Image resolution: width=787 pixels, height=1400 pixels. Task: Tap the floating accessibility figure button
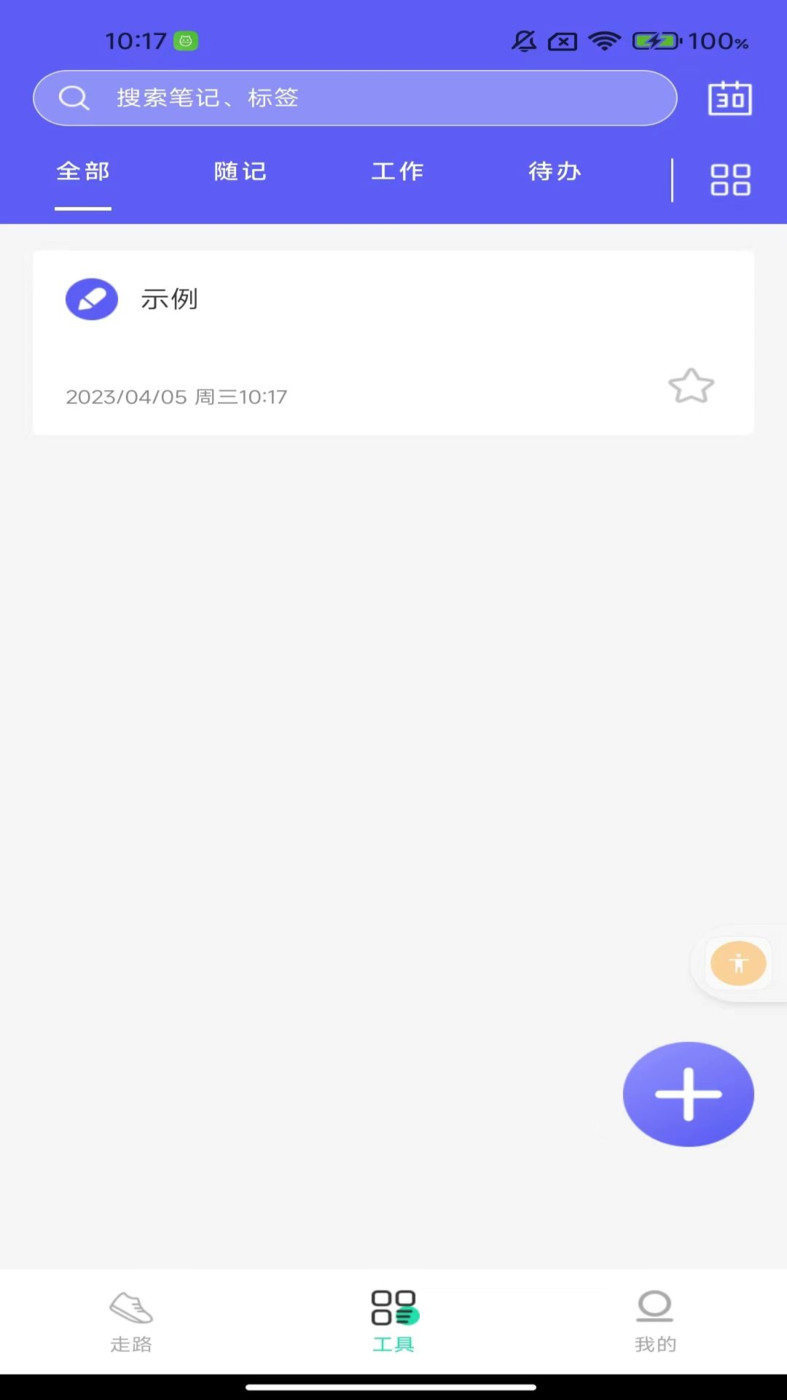[x=737, y=963]
